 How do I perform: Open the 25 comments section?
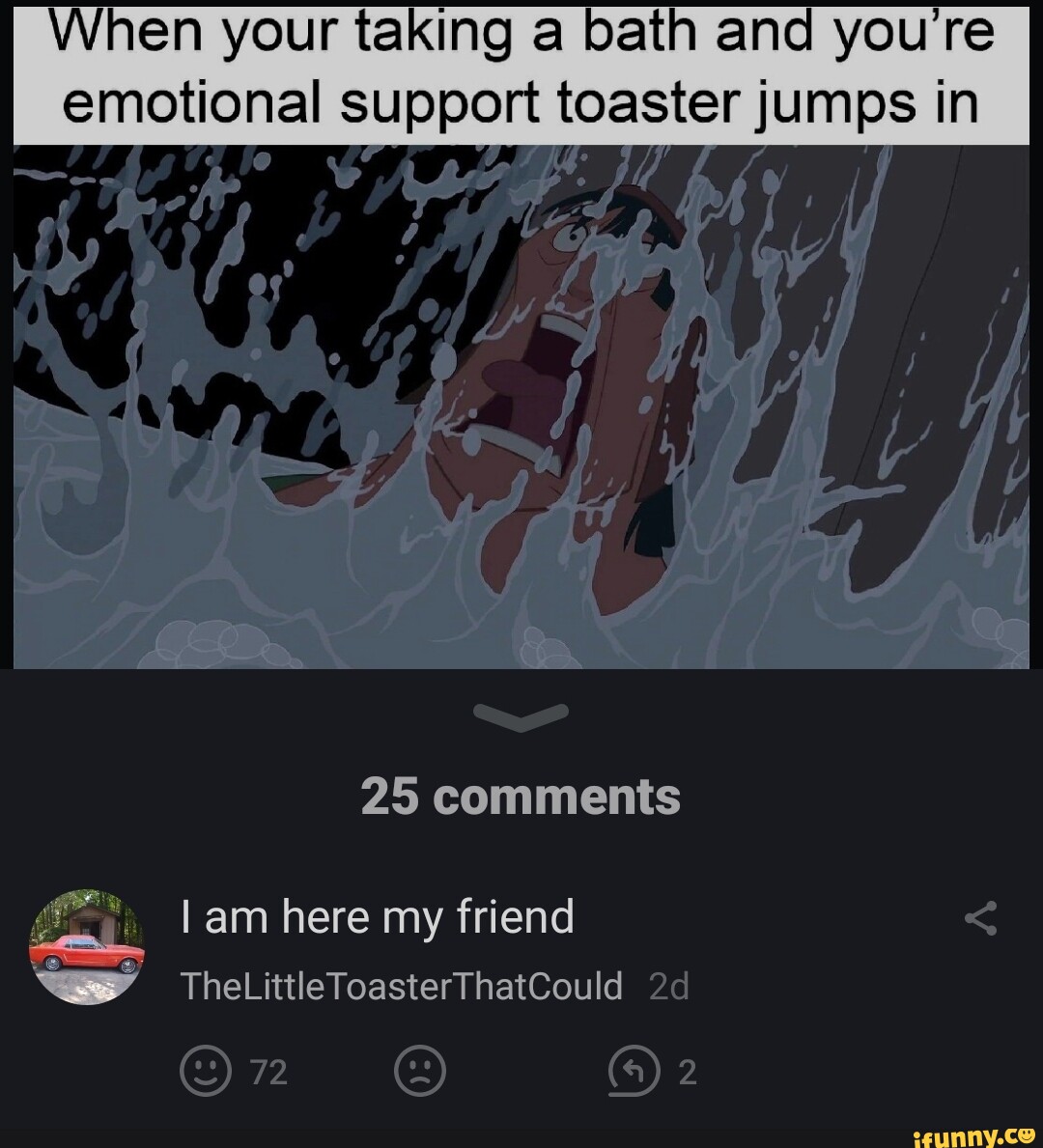[x=521, y=796]
